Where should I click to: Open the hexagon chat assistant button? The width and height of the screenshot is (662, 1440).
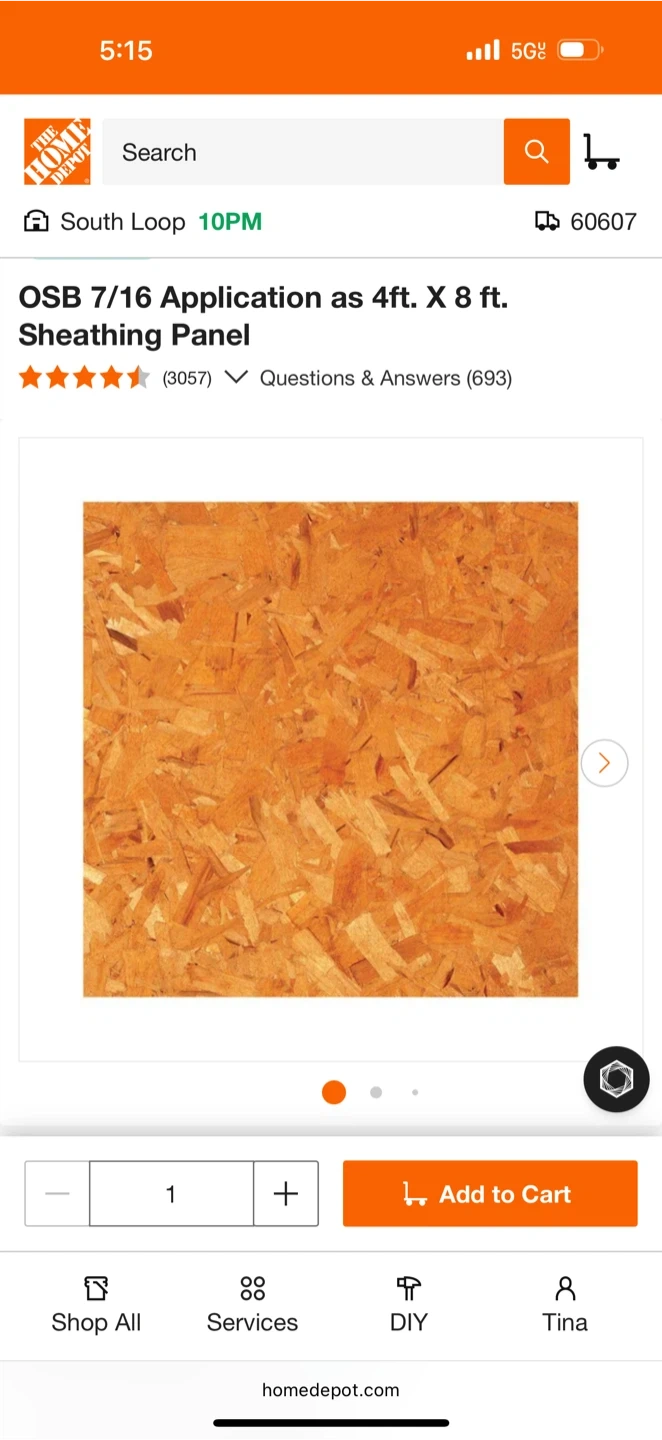(617, 1079)
